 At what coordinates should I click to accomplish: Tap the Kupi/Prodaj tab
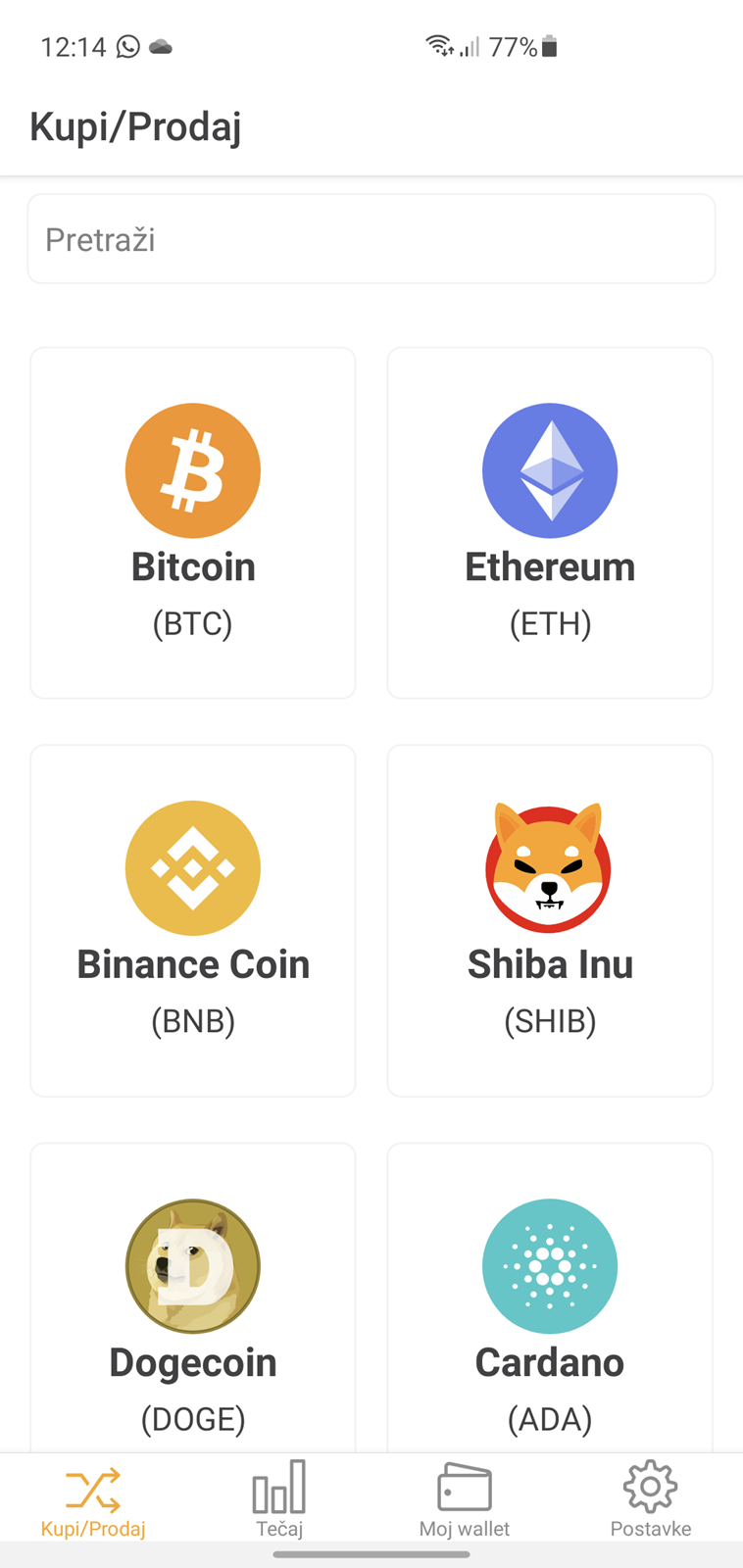[93, 1500]
